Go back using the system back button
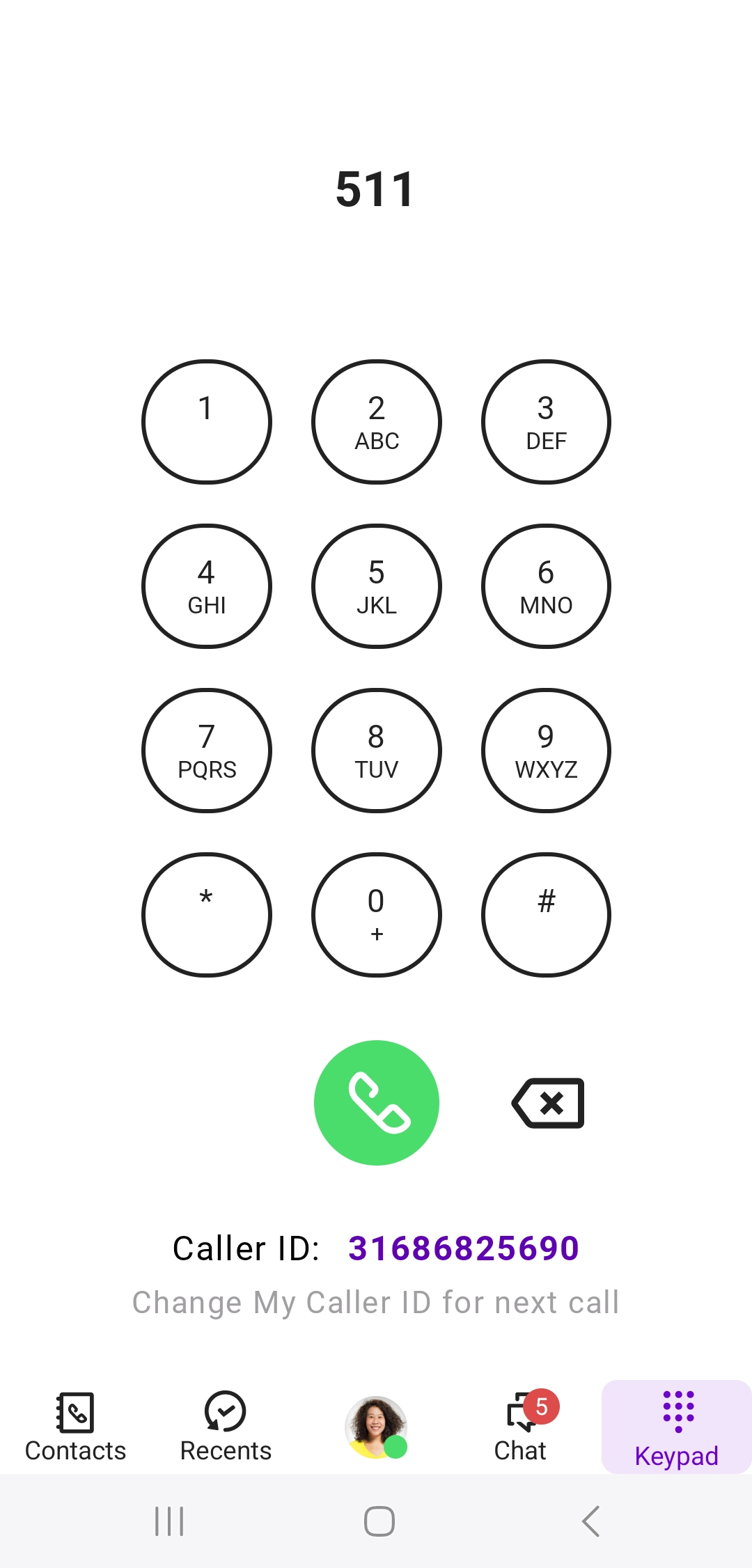 click(x=591, y=1521)
